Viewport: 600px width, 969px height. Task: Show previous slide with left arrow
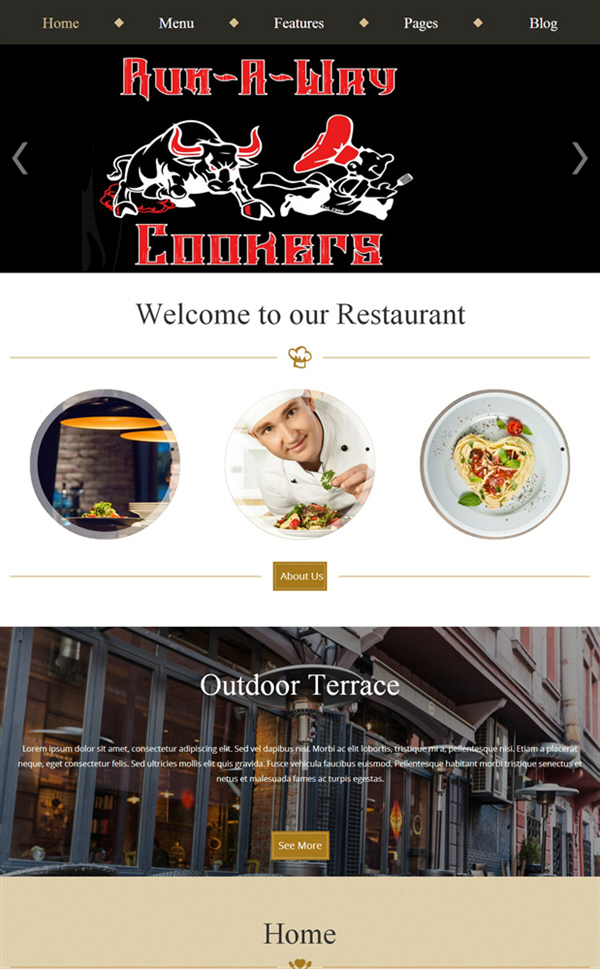point(20,158)
